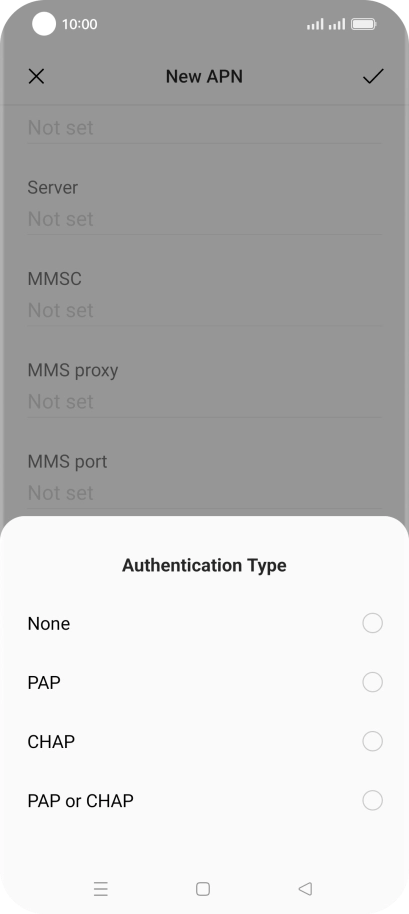Viewport: 409px width, 914px height.
Task: Select the PAP or CHAP option
Action: [x=204, y=801]
